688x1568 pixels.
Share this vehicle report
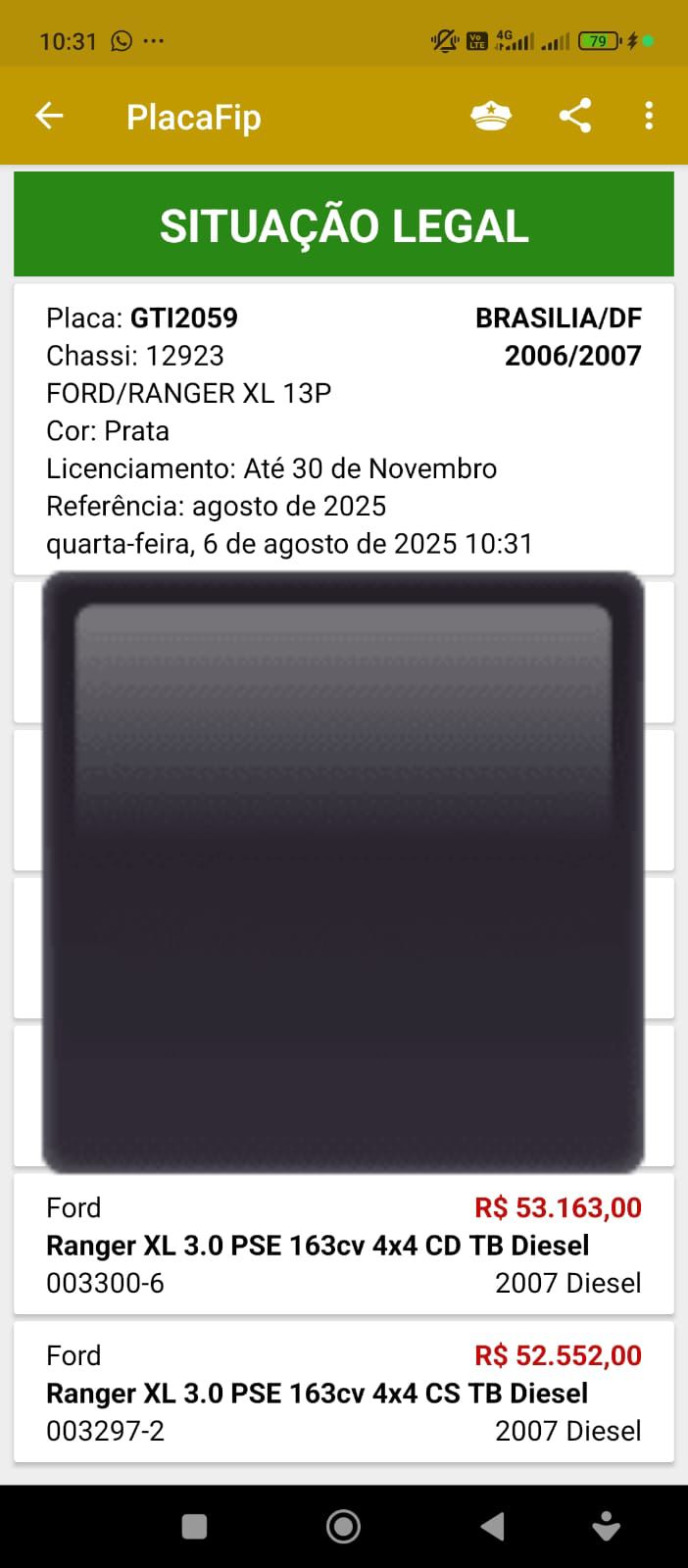coord(575,117)
